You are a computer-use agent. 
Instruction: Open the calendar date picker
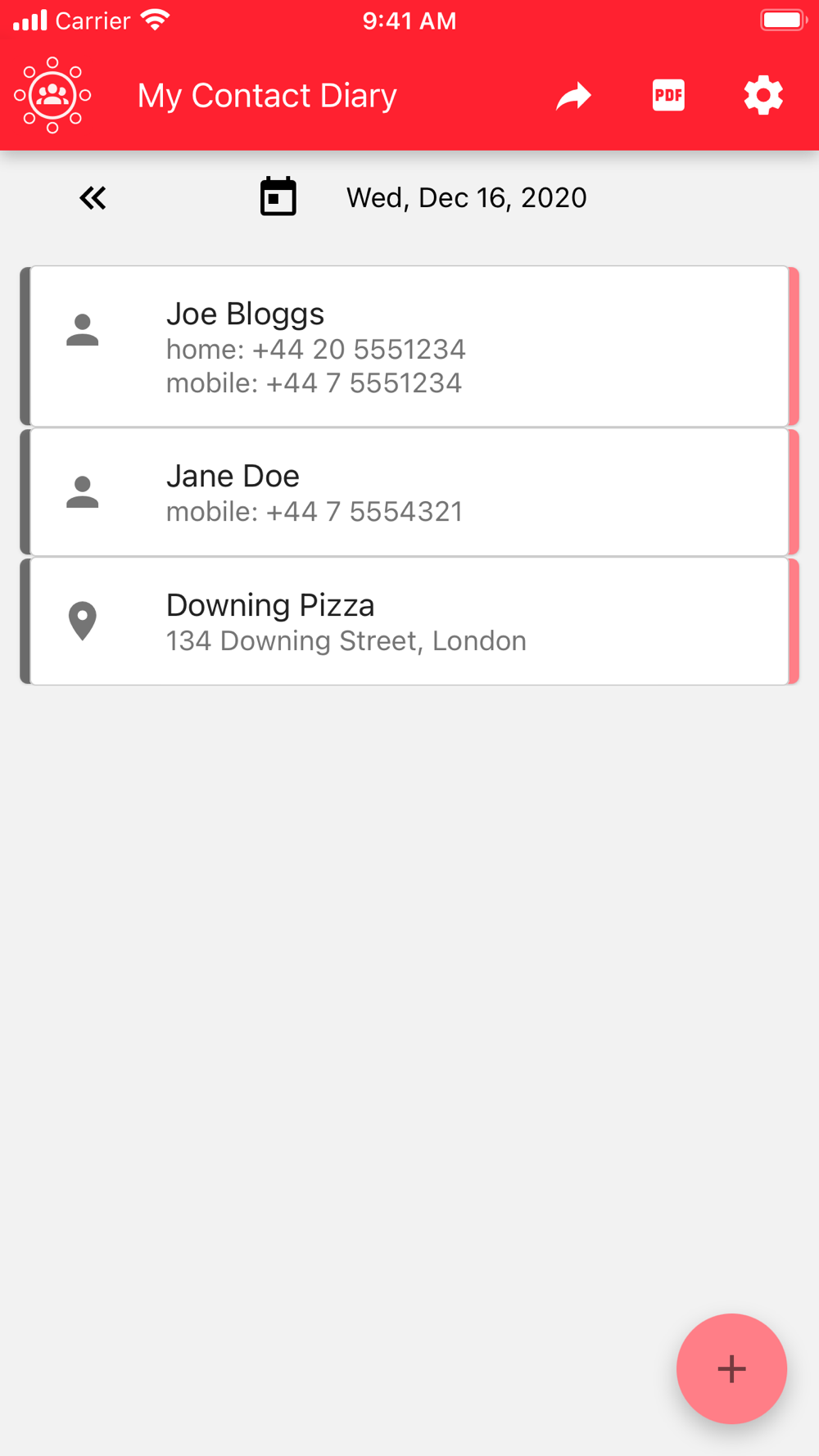tap(278, 197)
